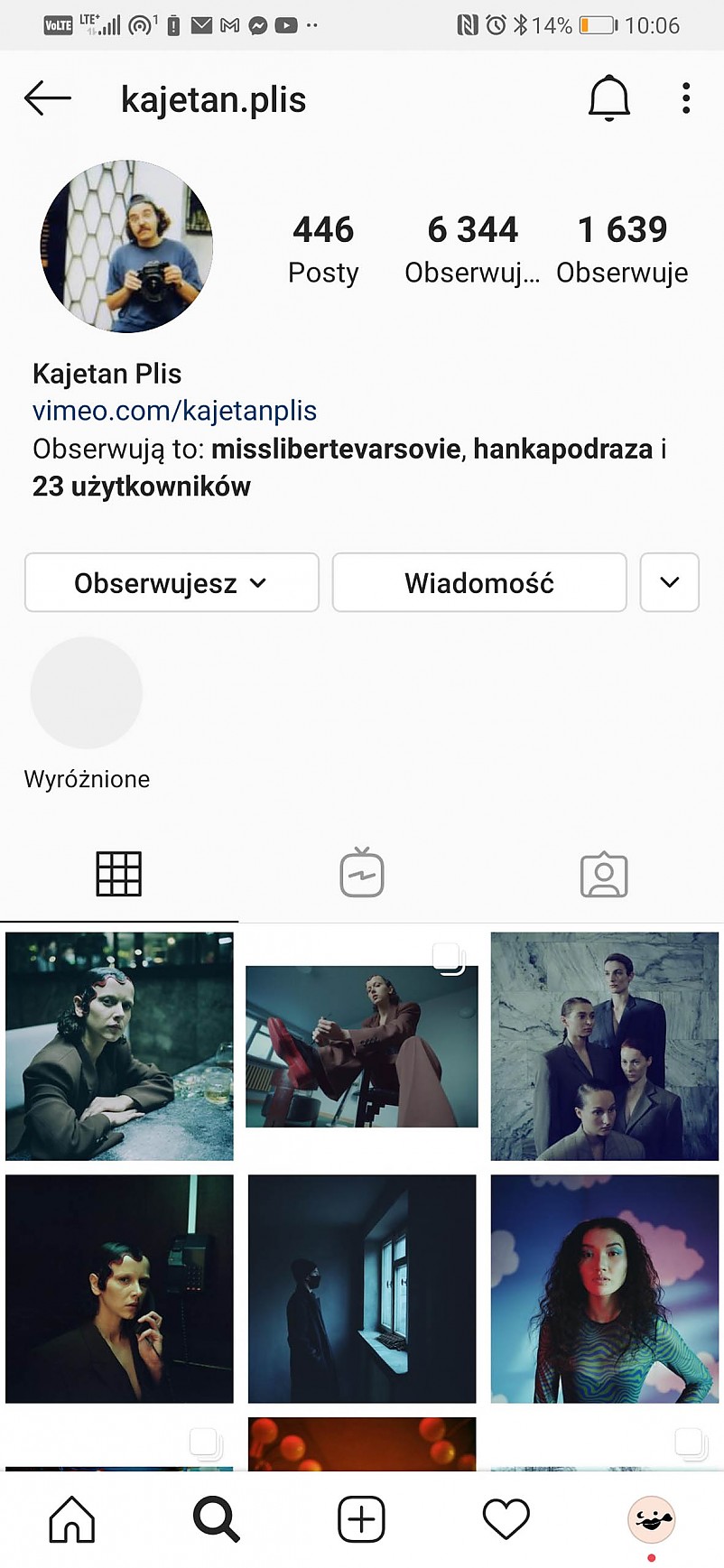Switch to the posts grid tab
Screen dimensions: 724x1568
119,874
